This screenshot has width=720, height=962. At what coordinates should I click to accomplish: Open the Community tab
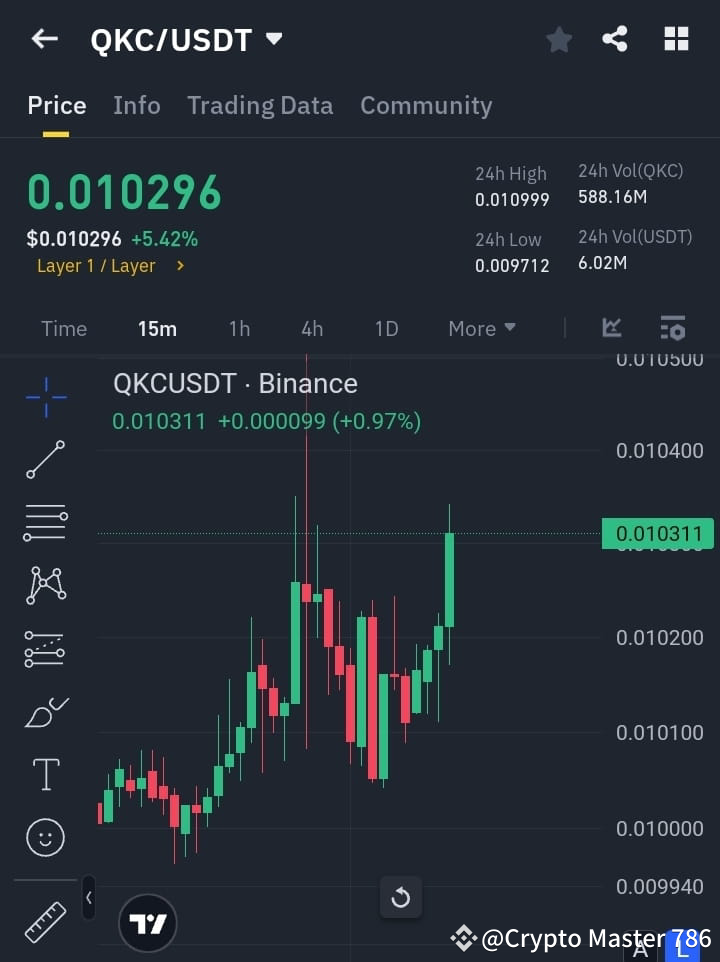426,105
